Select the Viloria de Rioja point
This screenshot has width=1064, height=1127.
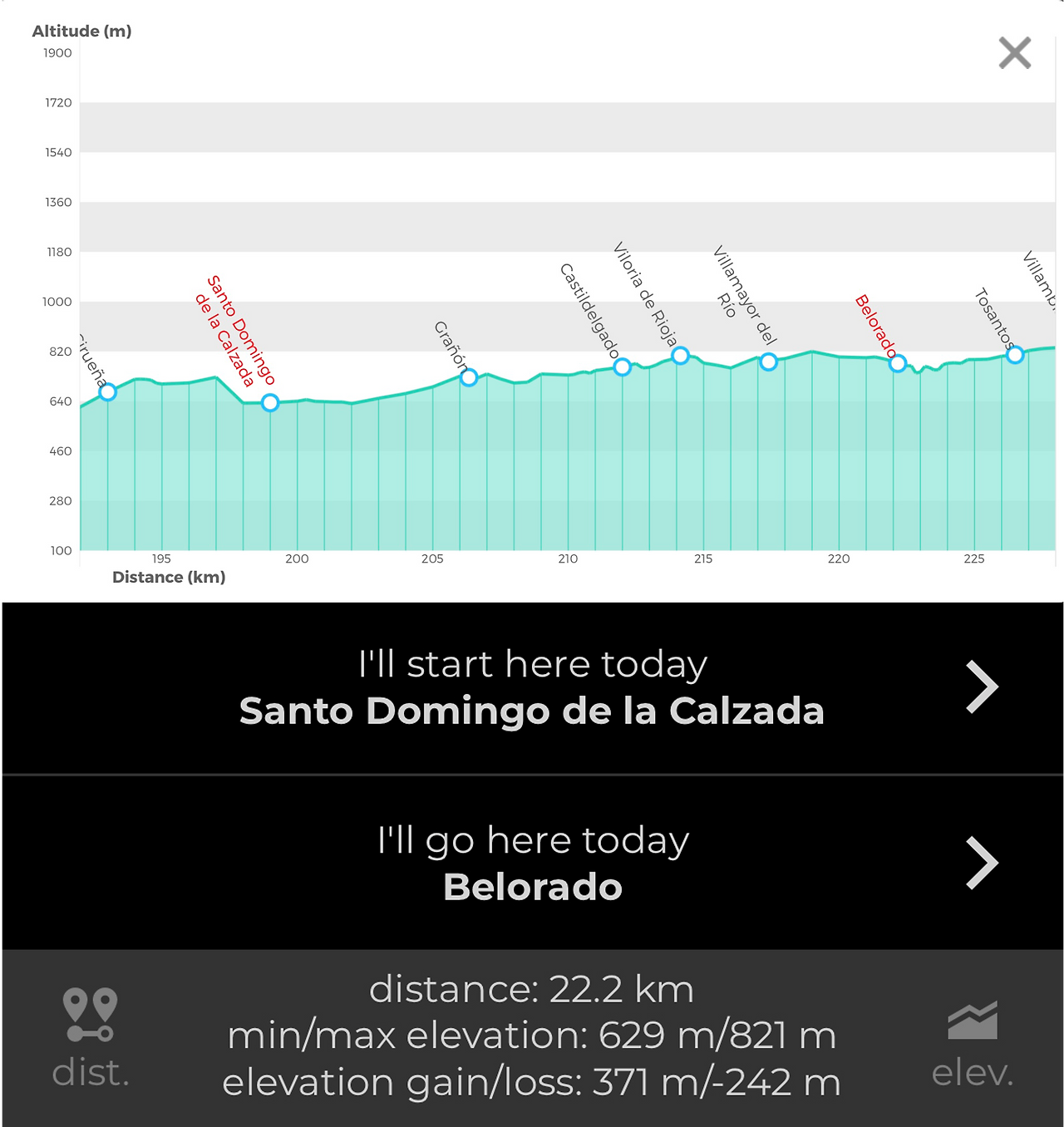(x=680, y=356)
